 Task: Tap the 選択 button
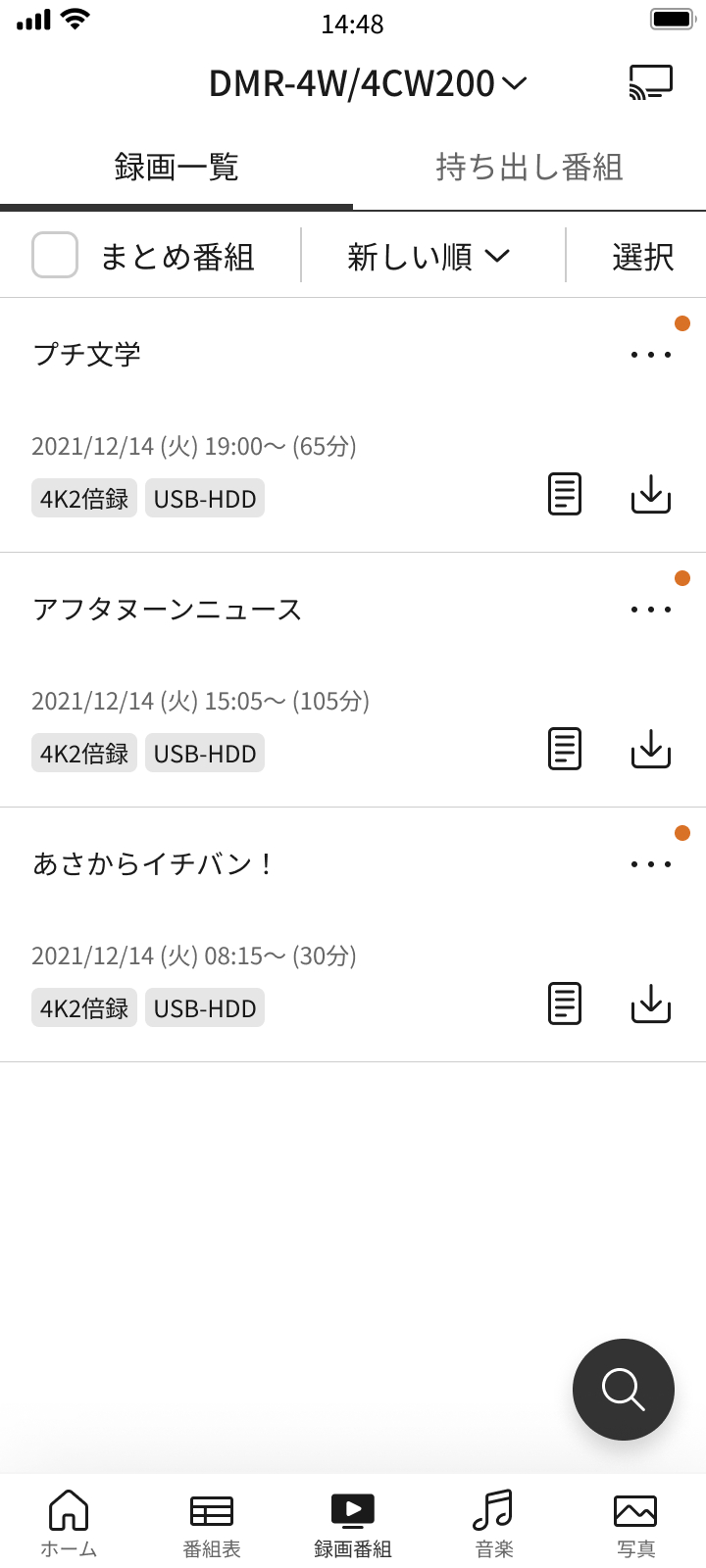pos(642,256)
